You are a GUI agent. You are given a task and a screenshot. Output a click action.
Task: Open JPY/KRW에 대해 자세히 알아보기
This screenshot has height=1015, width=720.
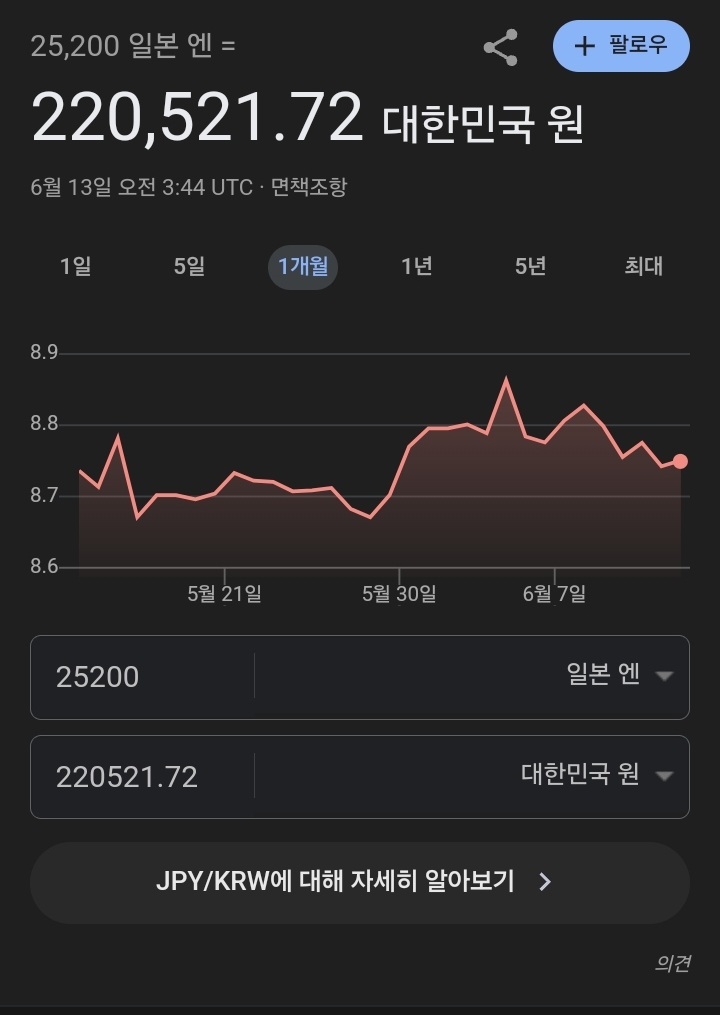coord(360,882)
